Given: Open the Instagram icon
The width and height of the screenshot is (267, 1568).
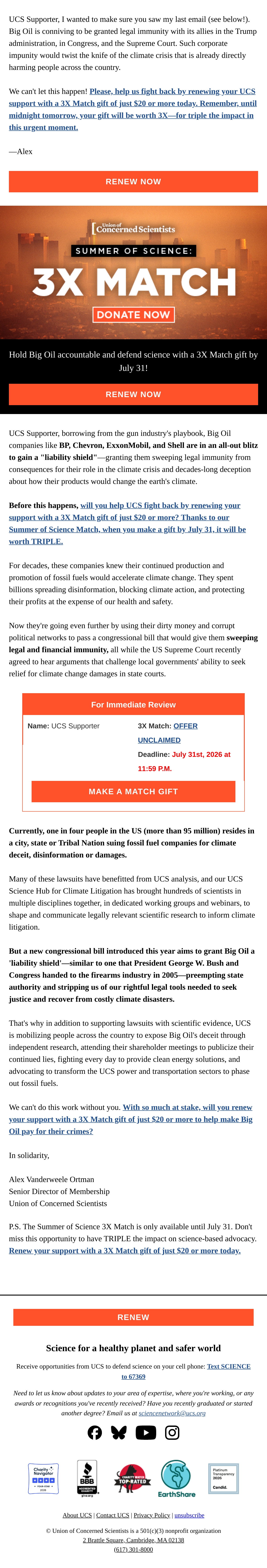Looking at the screenshot, I should (x=172, y=1433).
